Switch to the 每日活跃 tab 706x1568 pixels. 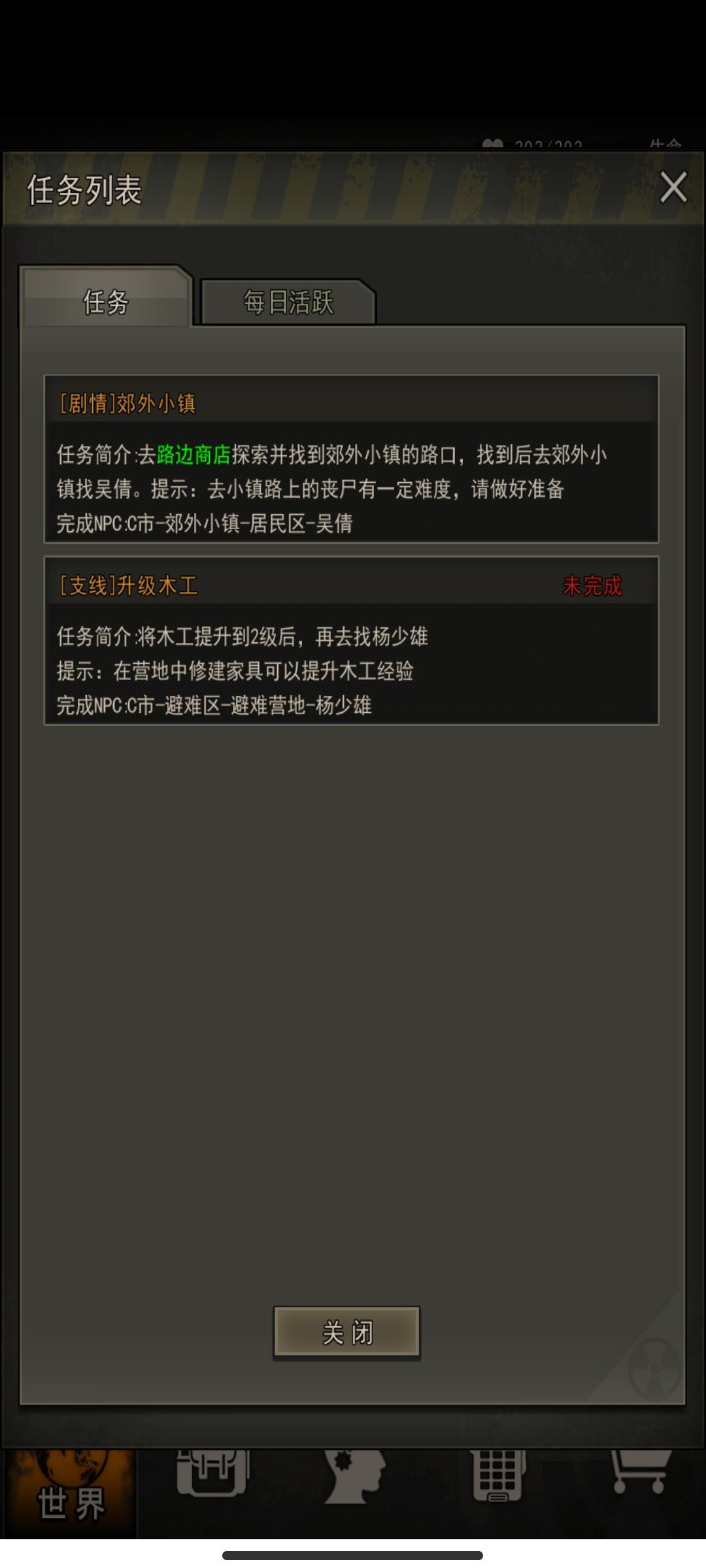coord(288,302)
